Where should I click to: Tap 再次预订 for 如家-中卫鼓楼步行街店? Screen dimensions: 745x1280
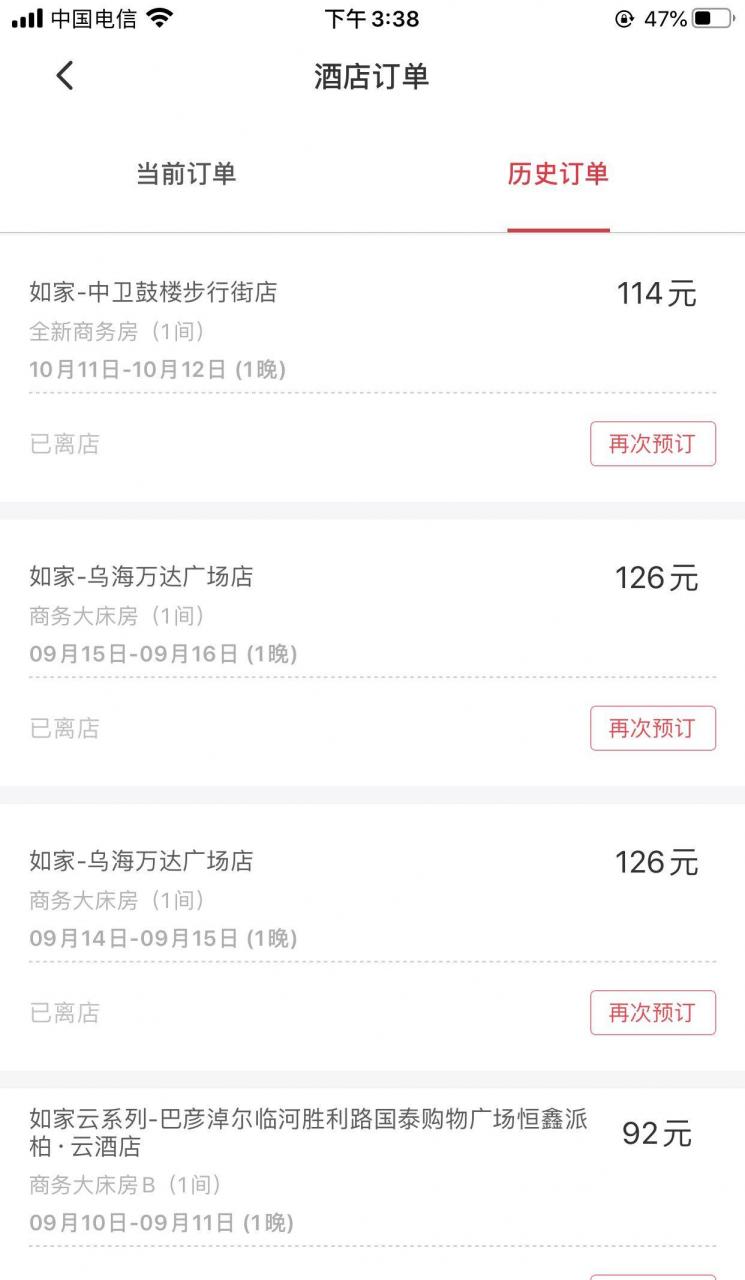click(x=652, y=444)
